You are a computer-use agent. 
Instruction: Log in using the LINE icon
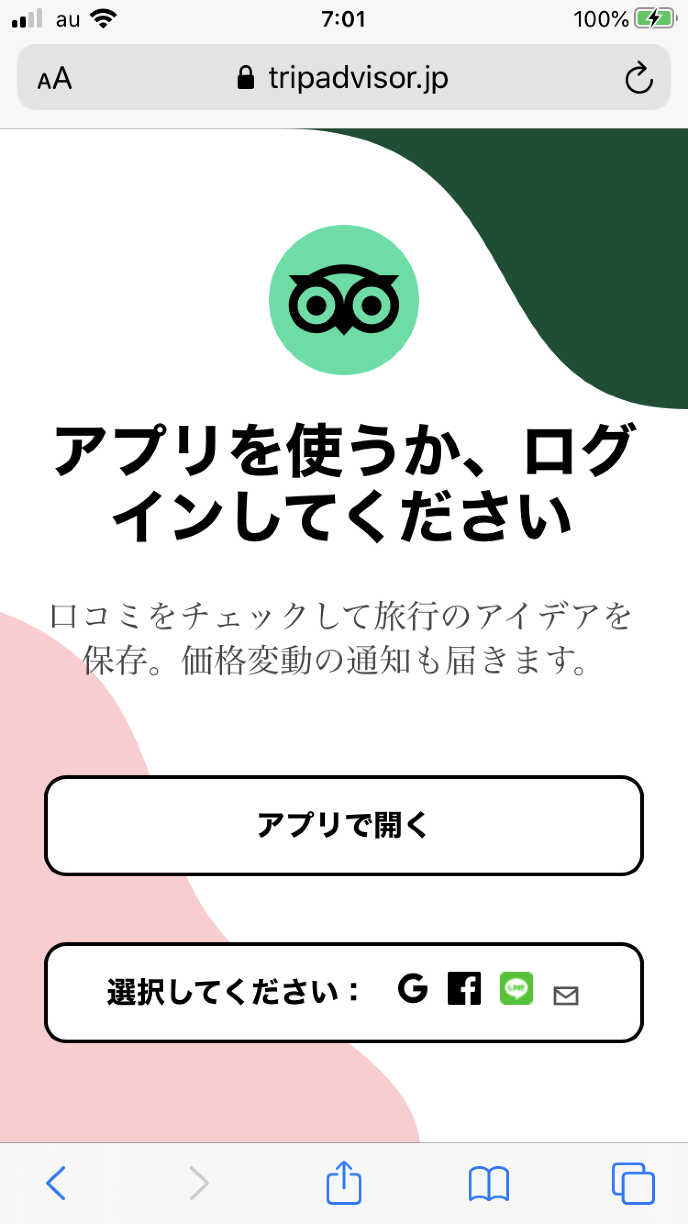point(516,989)
